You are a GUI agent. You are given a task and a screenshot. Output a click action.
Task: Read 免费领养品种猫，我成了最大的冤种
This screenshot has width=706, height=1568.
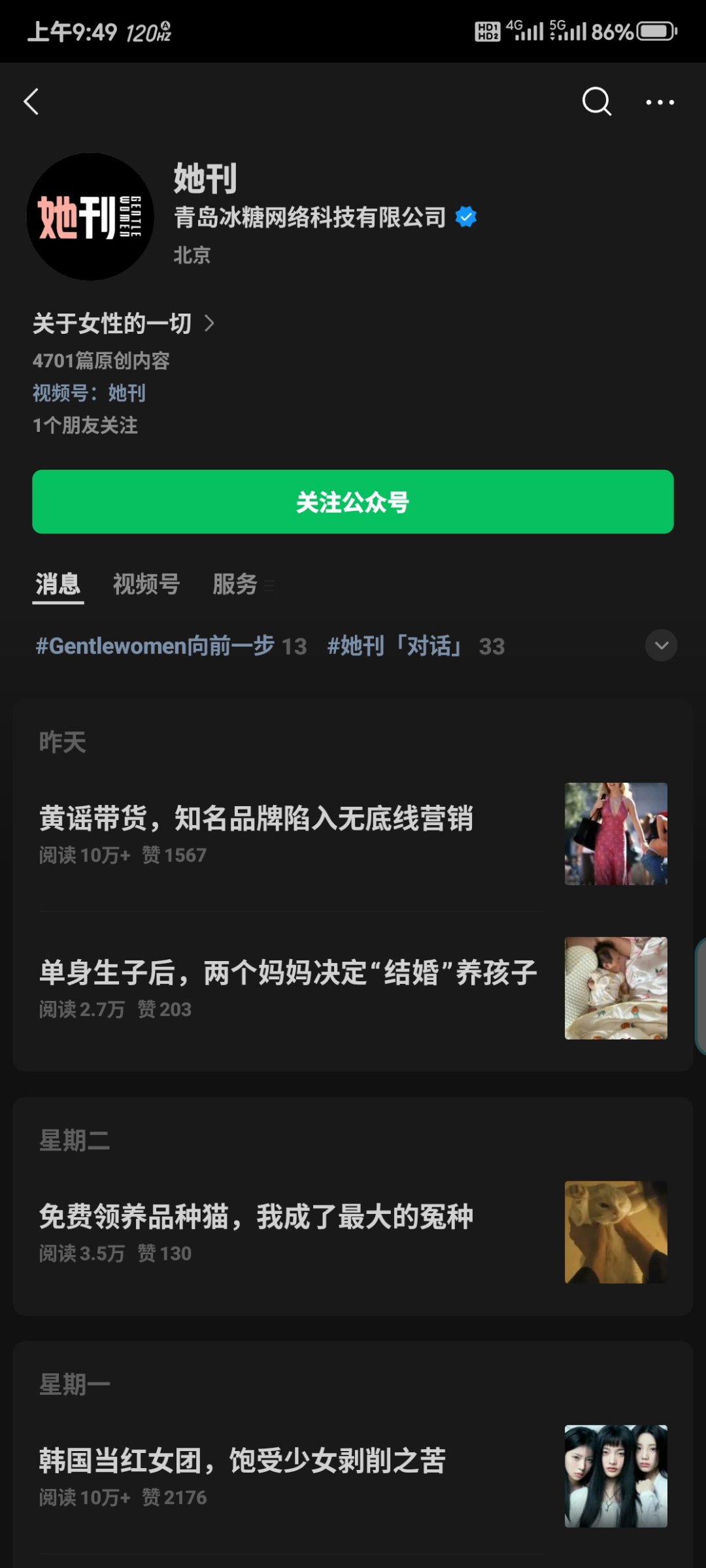click(x=353, y=1232)
